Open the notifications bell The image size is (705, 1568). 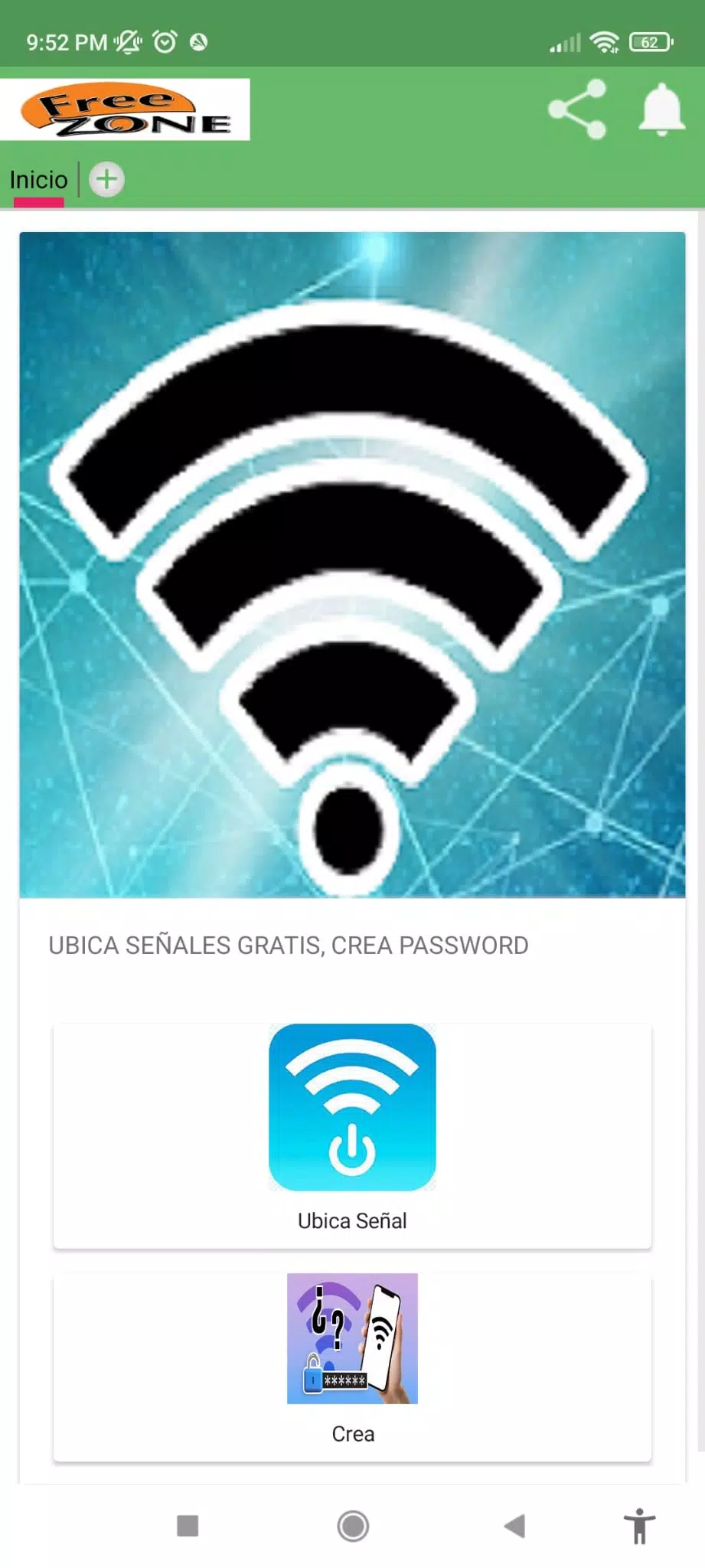[x=661, y=109]
